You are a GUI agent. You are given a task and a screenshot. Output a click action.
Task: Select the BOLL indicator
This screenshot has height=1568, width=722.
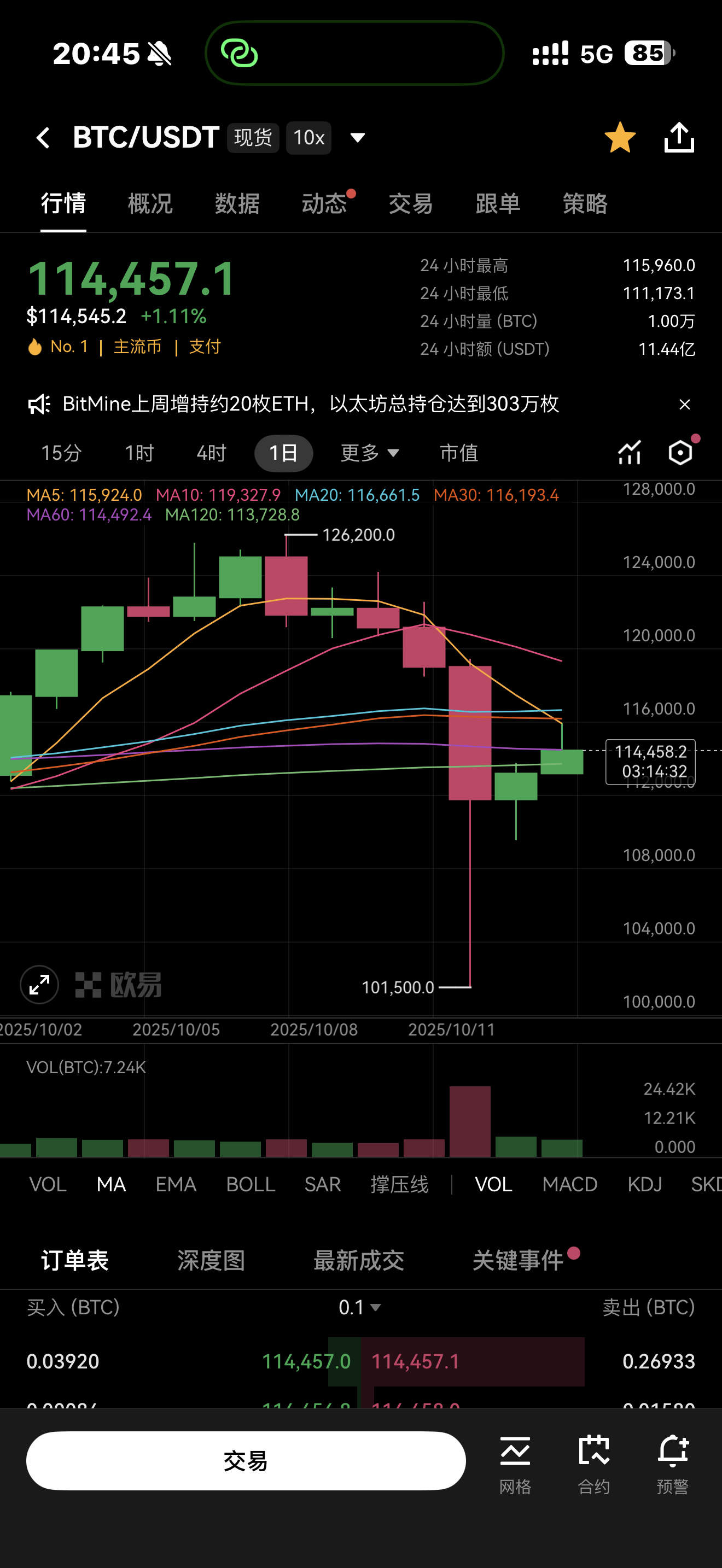pos(250,1184)
